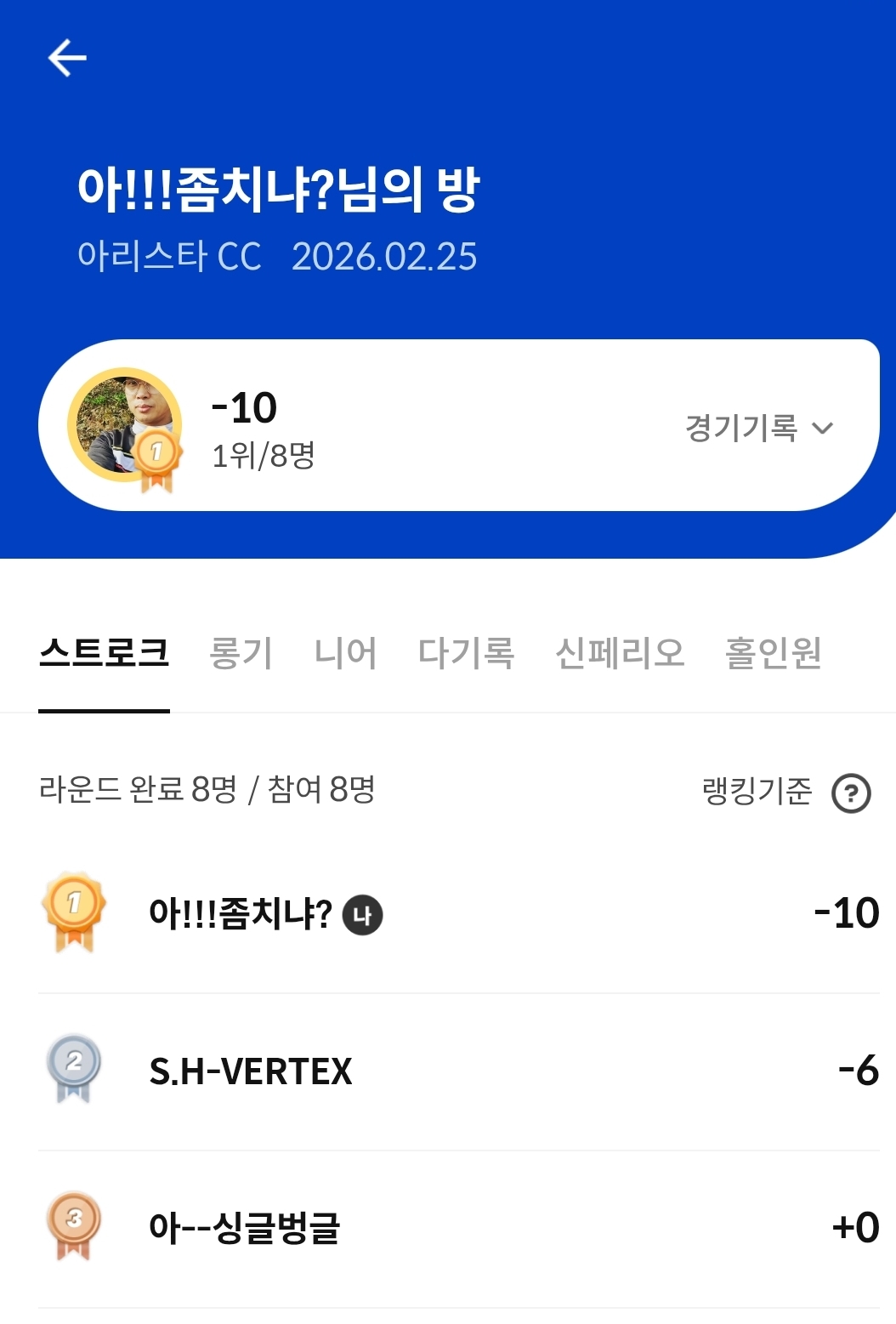Select the 스트로크 tab

click(104, 653)
